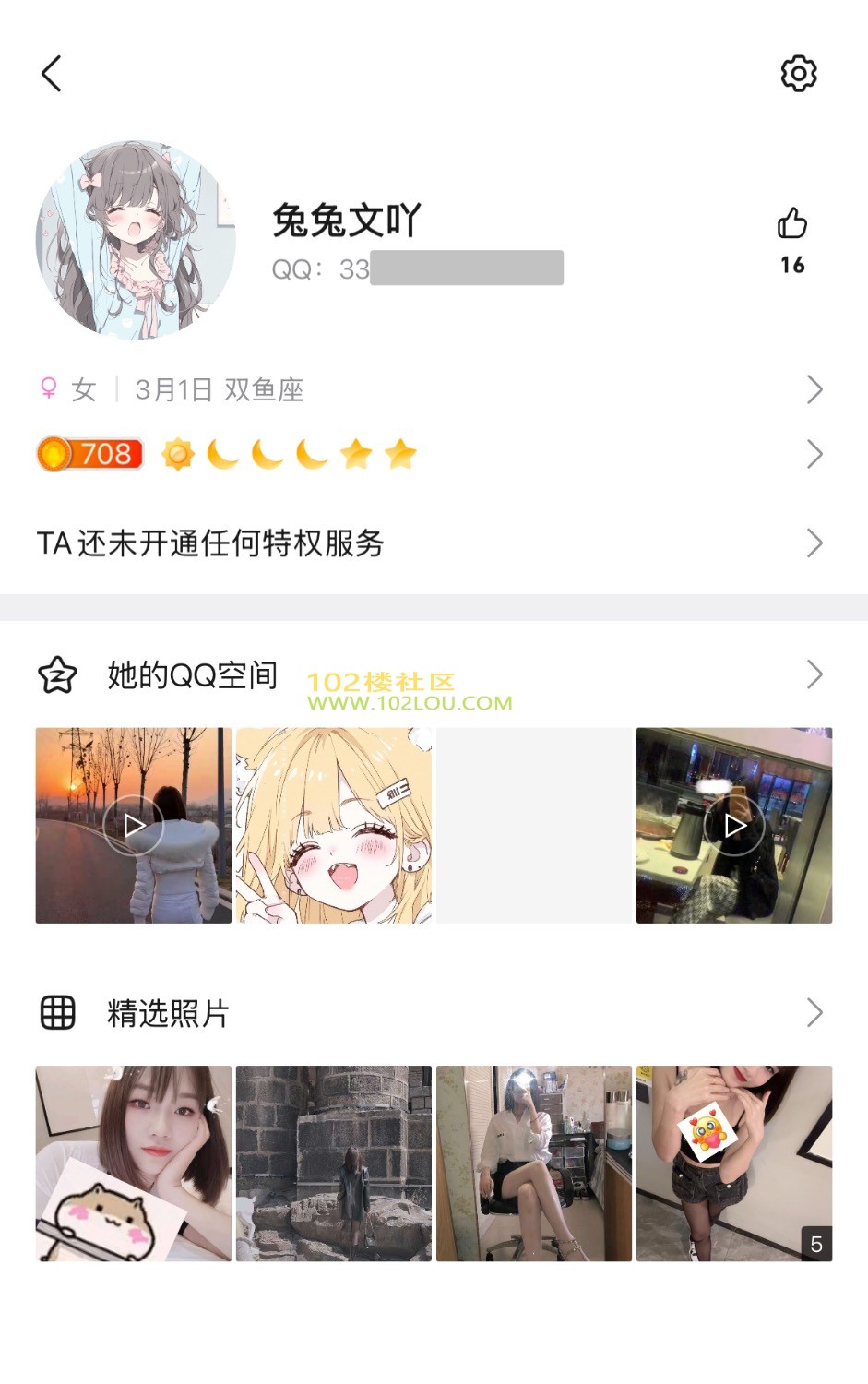View the selfie photo with hamster sticker

pyautogui.click(x=134, y=1163)
